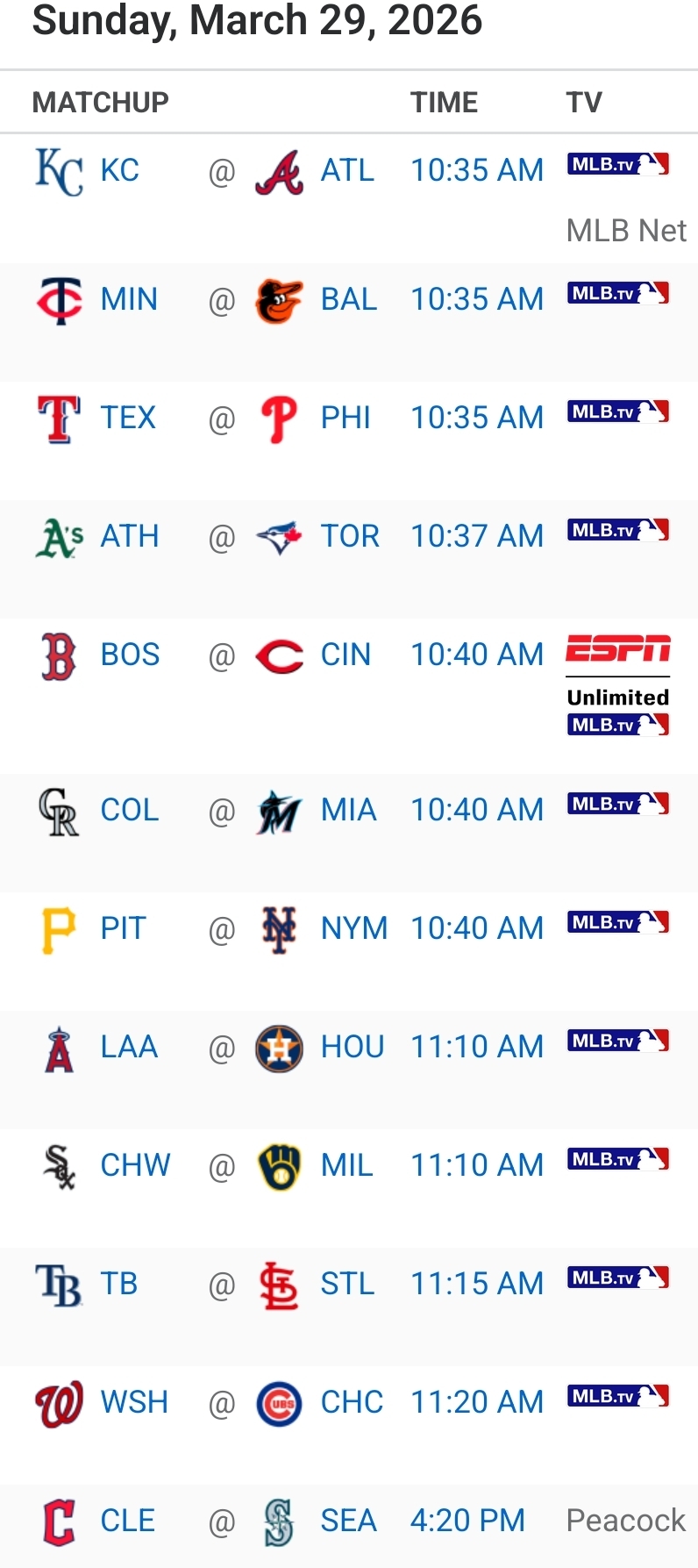
Task: Select the SEA team link
Action: pos(348,1521)
